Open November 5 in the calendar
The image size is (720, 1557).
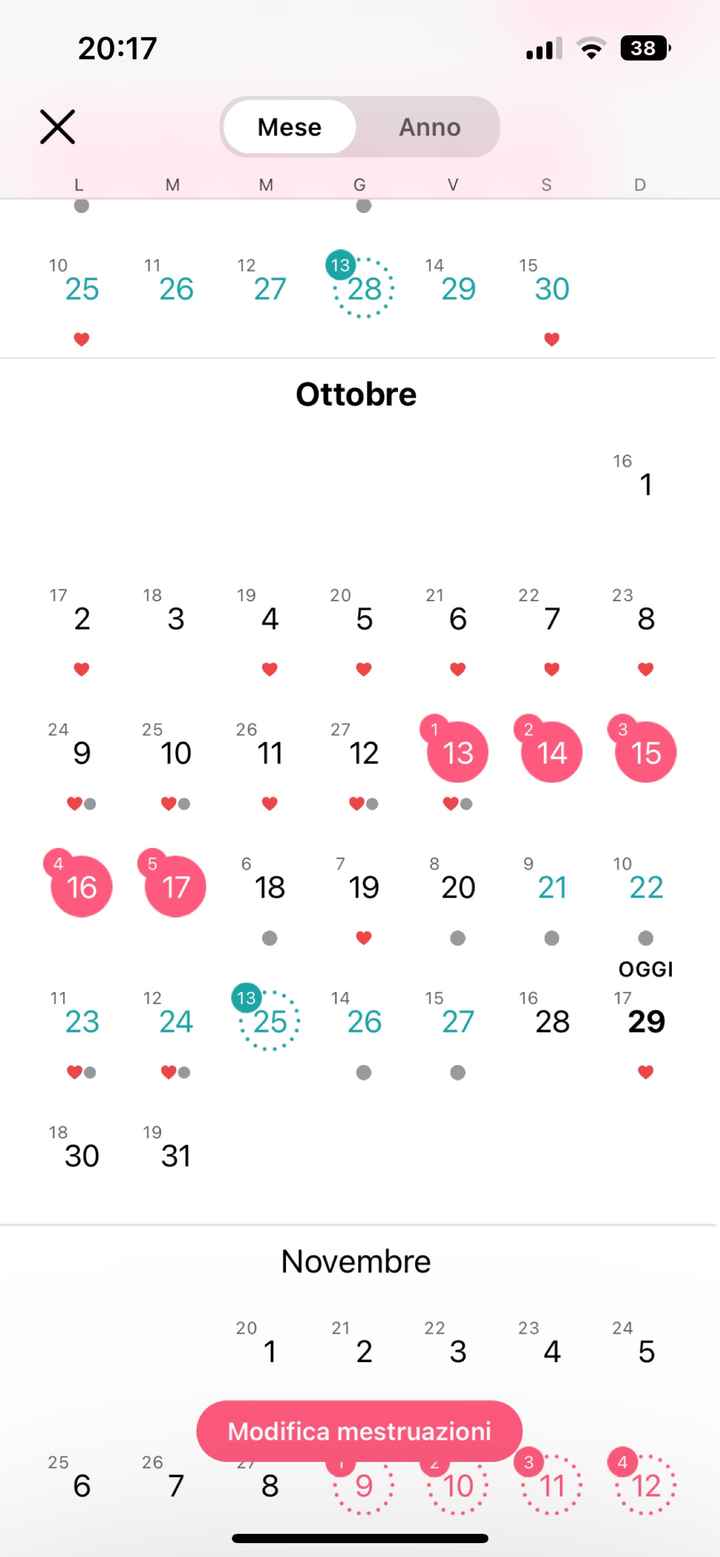(x=646, y=1352)
